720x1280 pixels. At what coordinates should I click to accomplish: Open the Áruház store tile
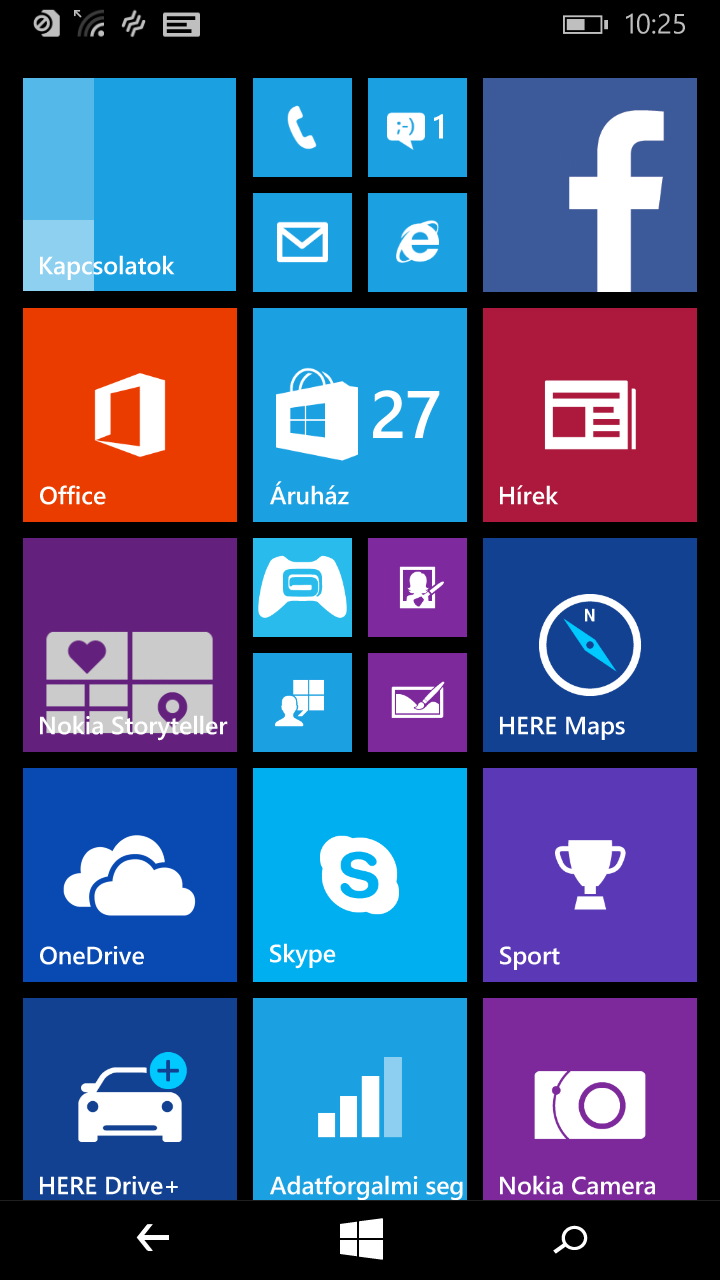click(x=360, y=415)
